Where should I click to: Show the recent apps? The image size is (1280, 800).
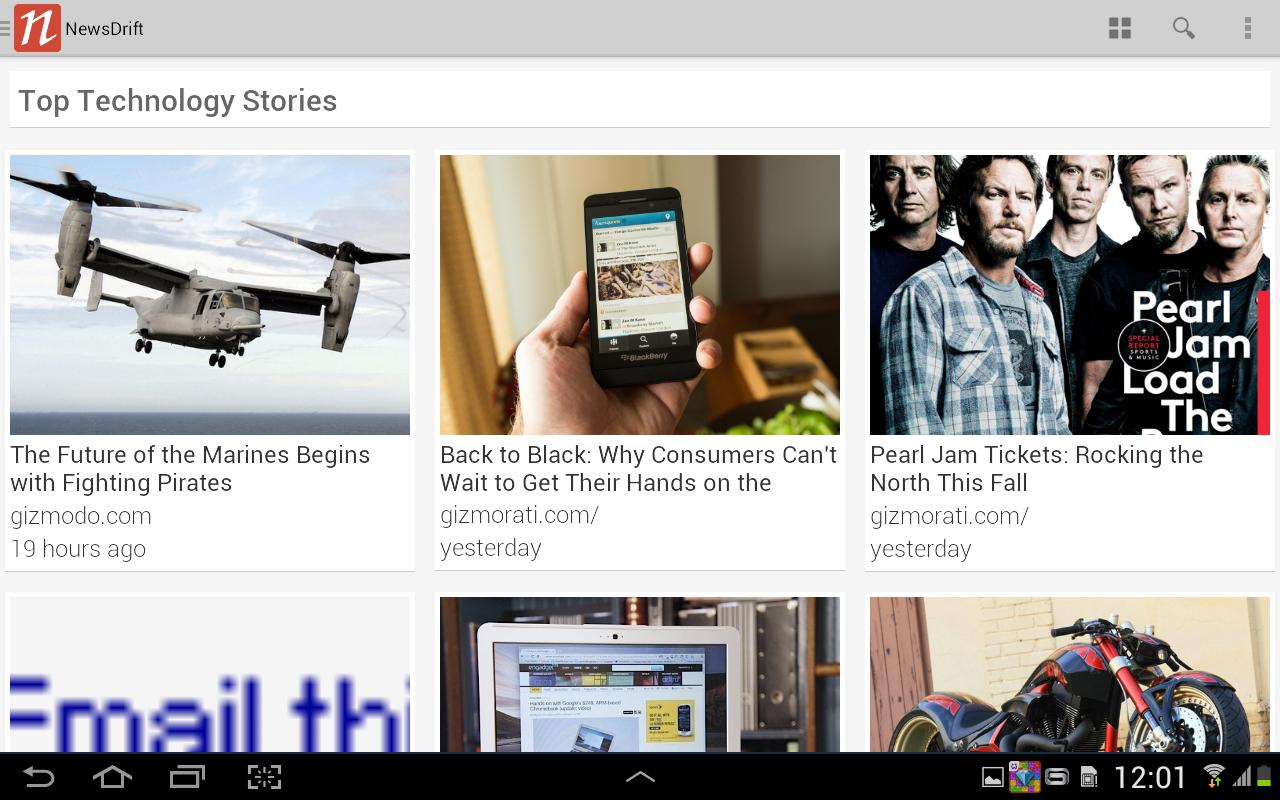coord(187,777)
